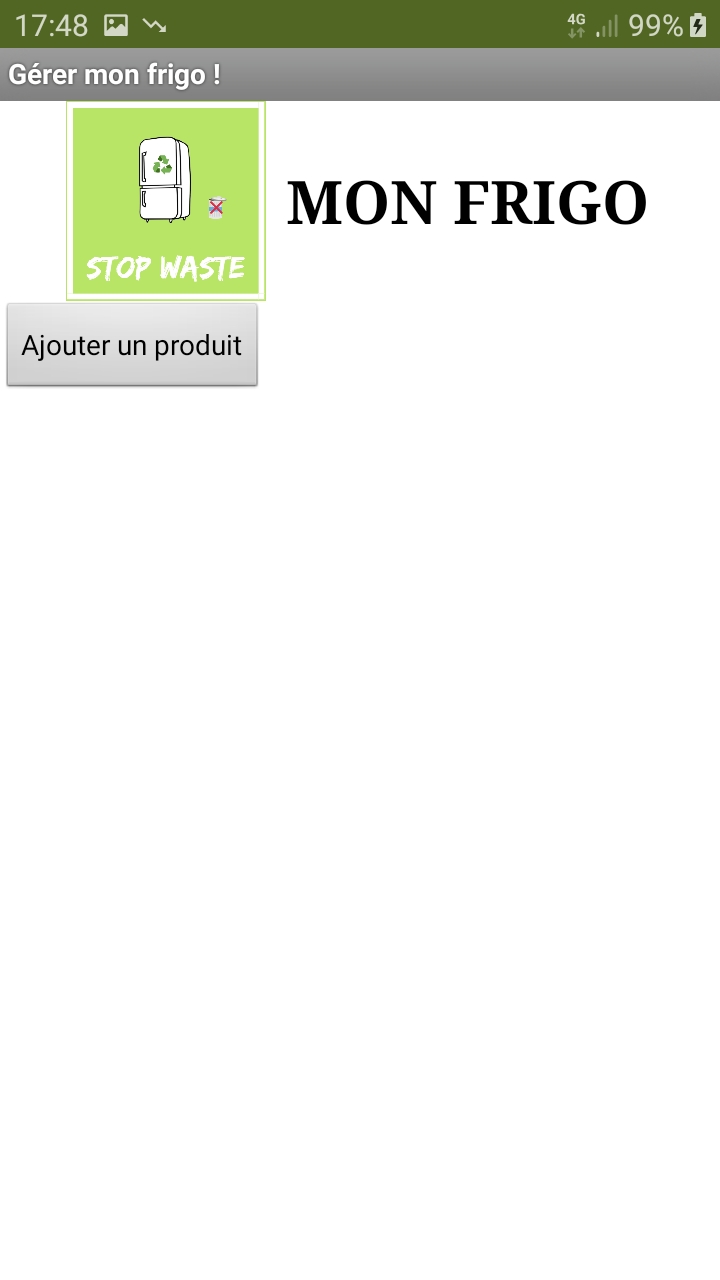Tap the Ajouter un produit button
Image resolution: width=720 pixels, height=1280 pixels.
tap(132, 345)
